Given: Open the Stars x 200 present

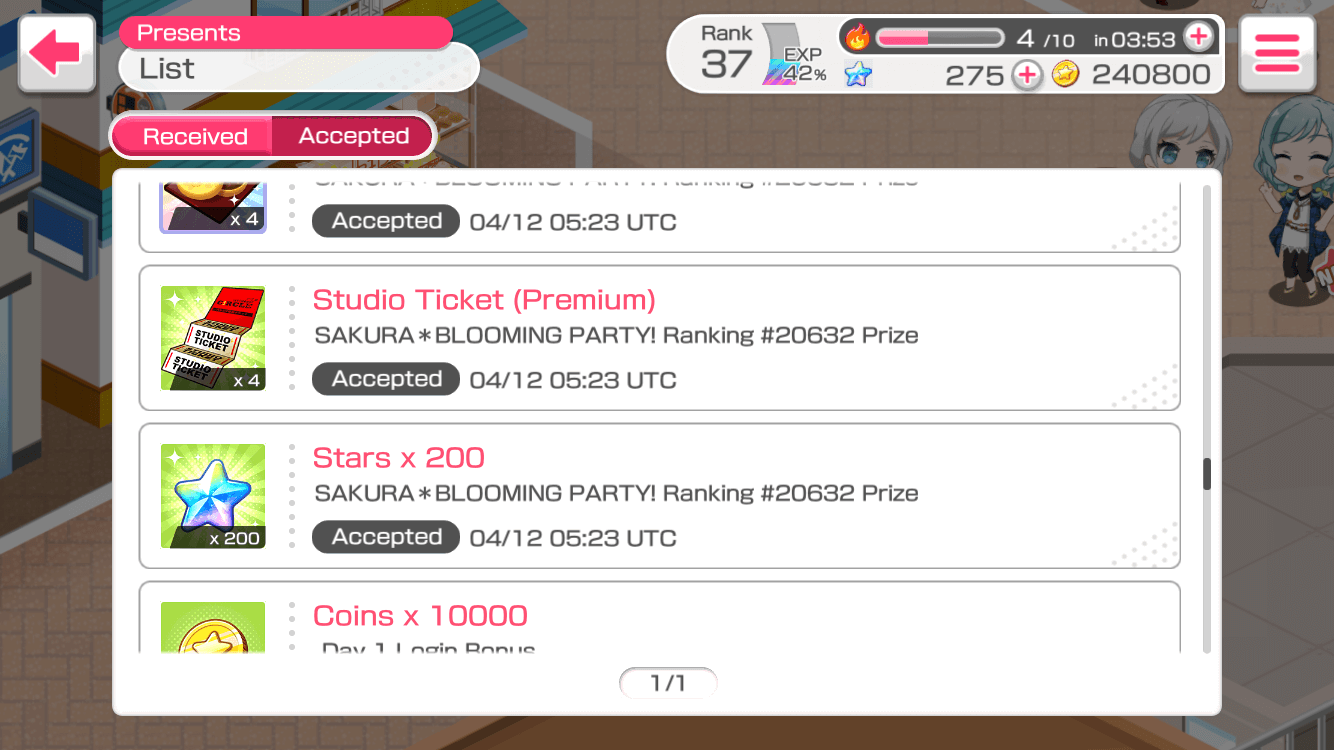Looking at the screenshot, I should coord(658,496).
